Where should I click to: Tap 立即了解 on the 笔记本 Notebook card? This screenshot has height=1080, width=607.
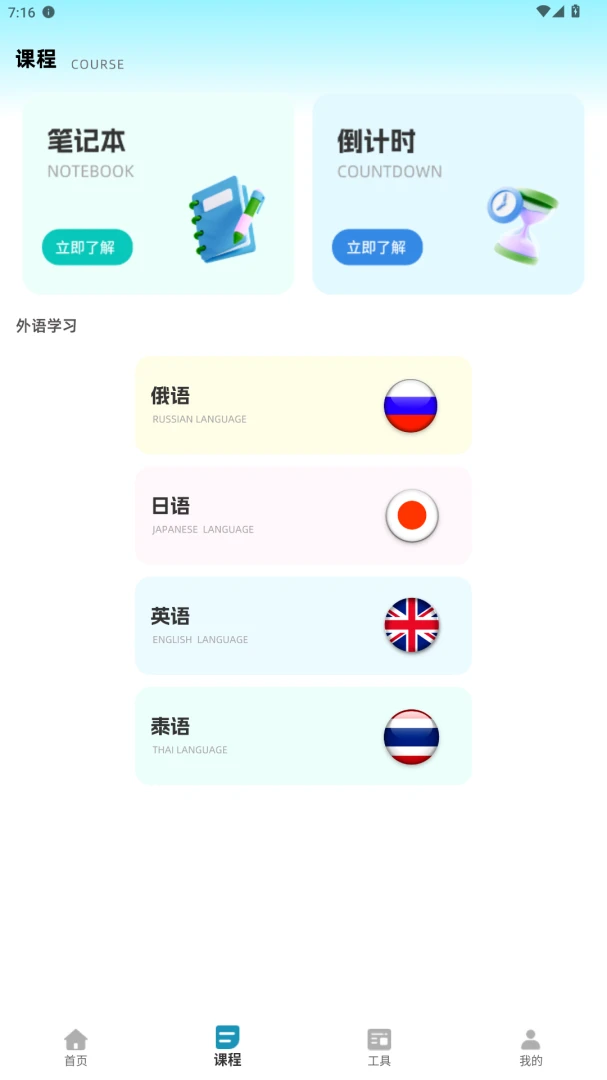pyautogui.click(x=87, y=247)
